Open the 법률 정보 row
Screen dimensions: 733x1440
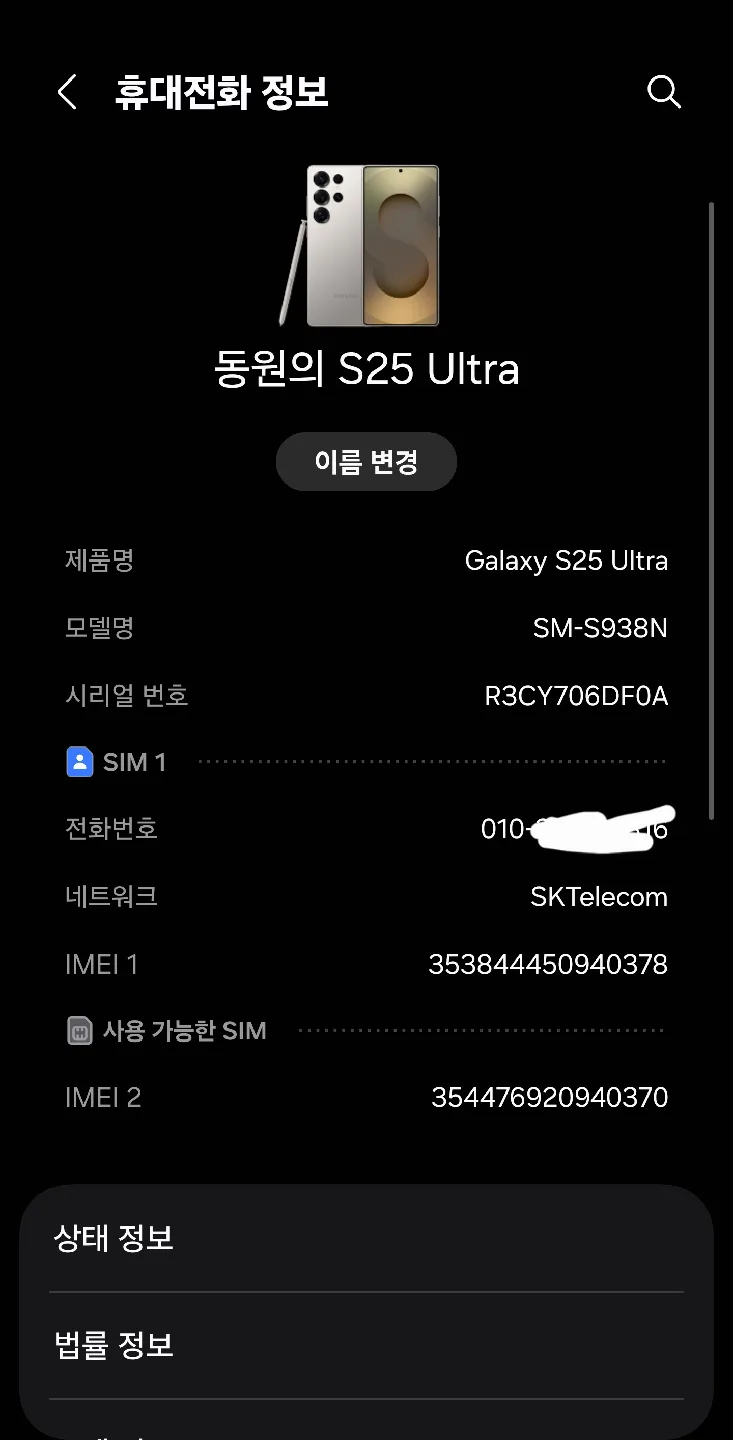366,1345
